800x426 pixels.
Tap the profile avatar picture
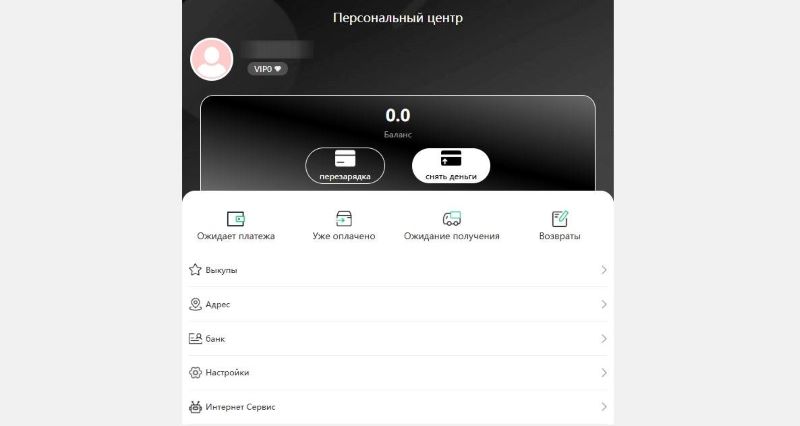(211, 59)
